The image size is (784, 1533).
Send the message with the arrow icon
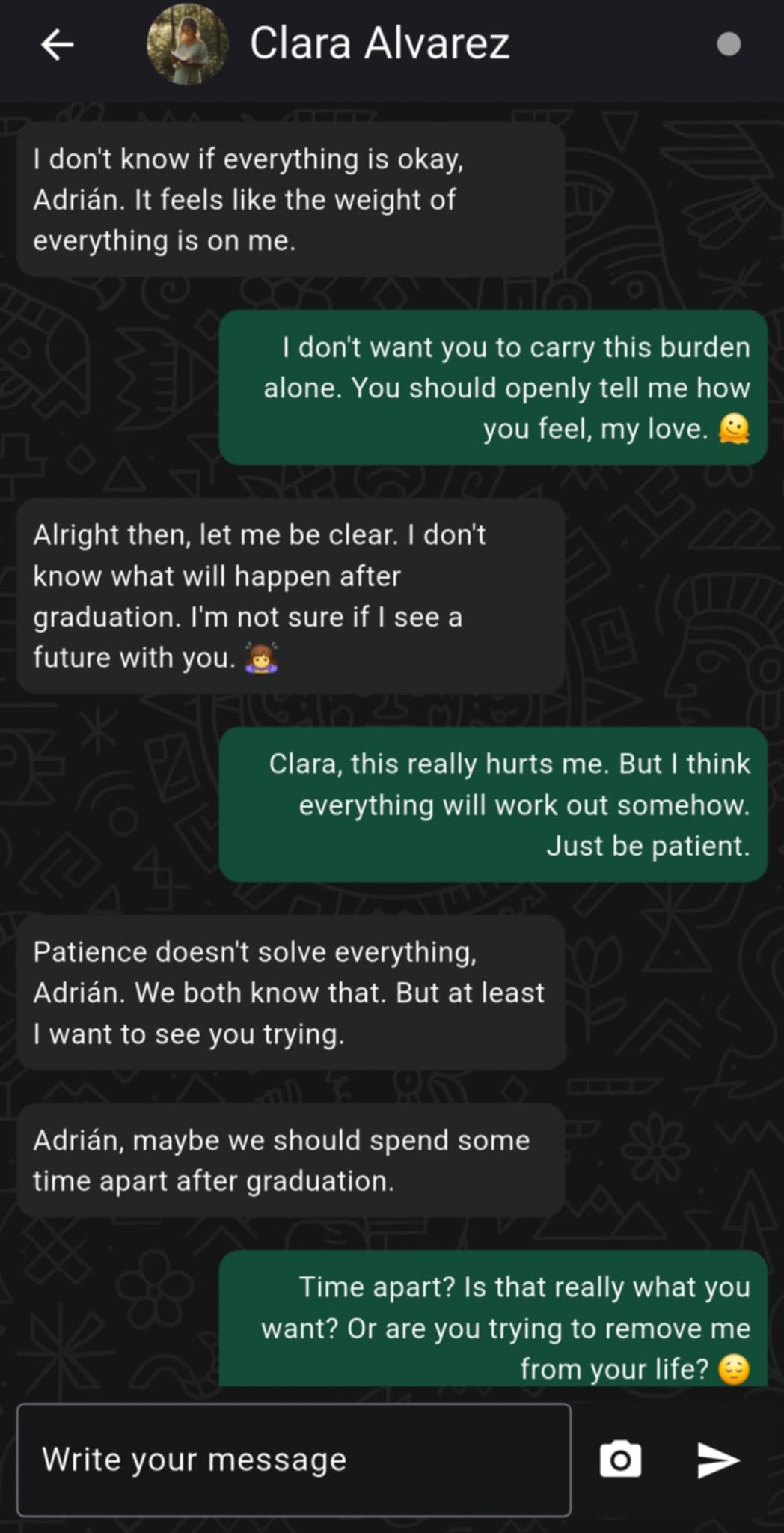pos(718,1460)
